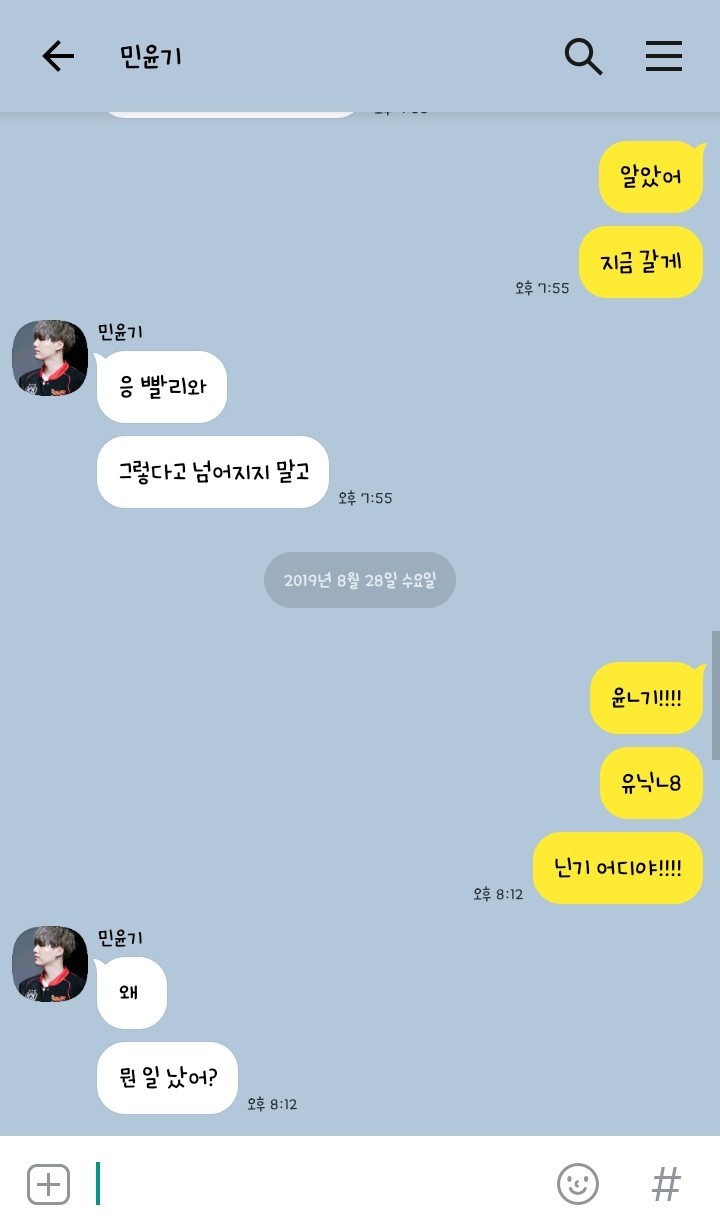View 민윤기's profile picture beside '응 빨리와'
Viewport: 720px width, 1232px height.
coord(50,358)
